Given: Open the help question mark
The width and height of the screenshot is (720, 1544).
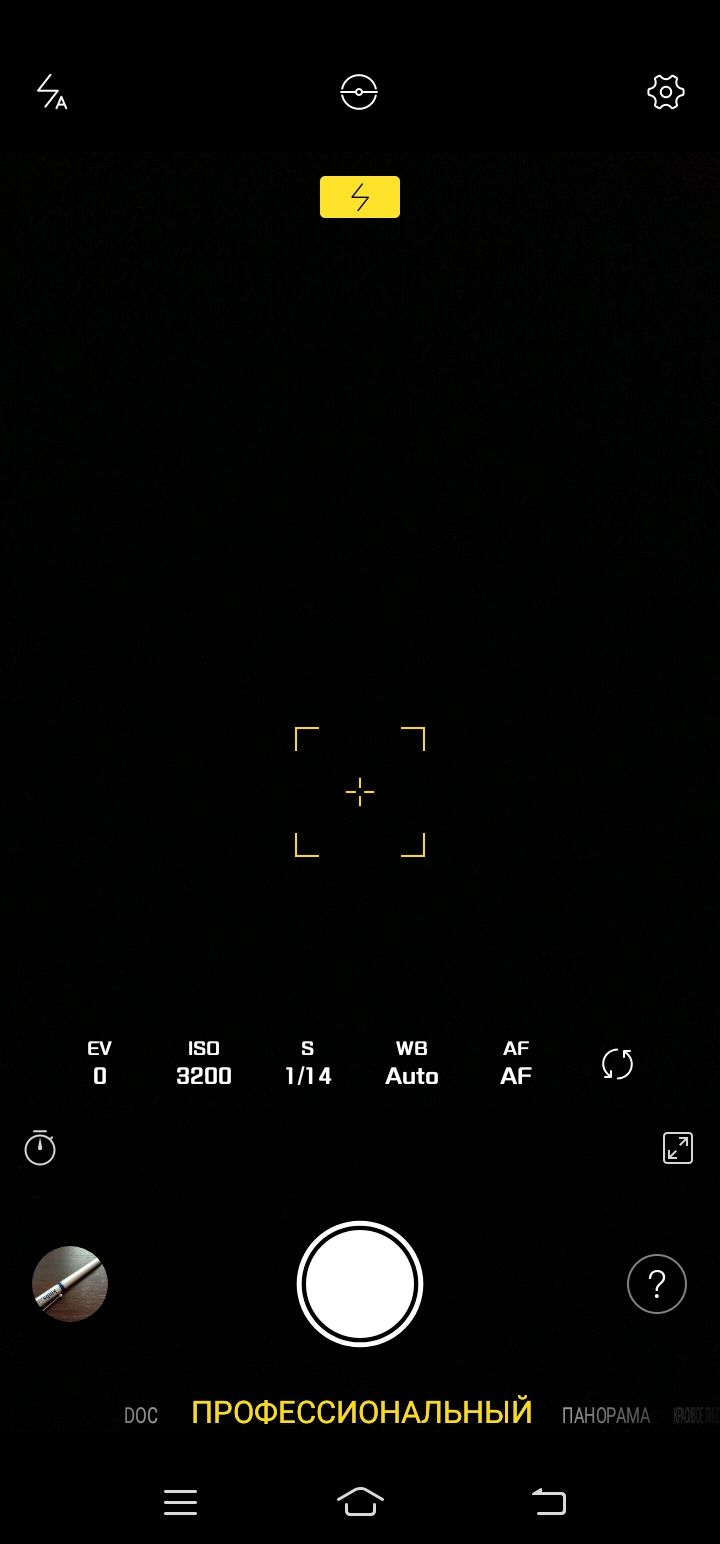Looking at the screenshot, I should [x=657, y=1283].
